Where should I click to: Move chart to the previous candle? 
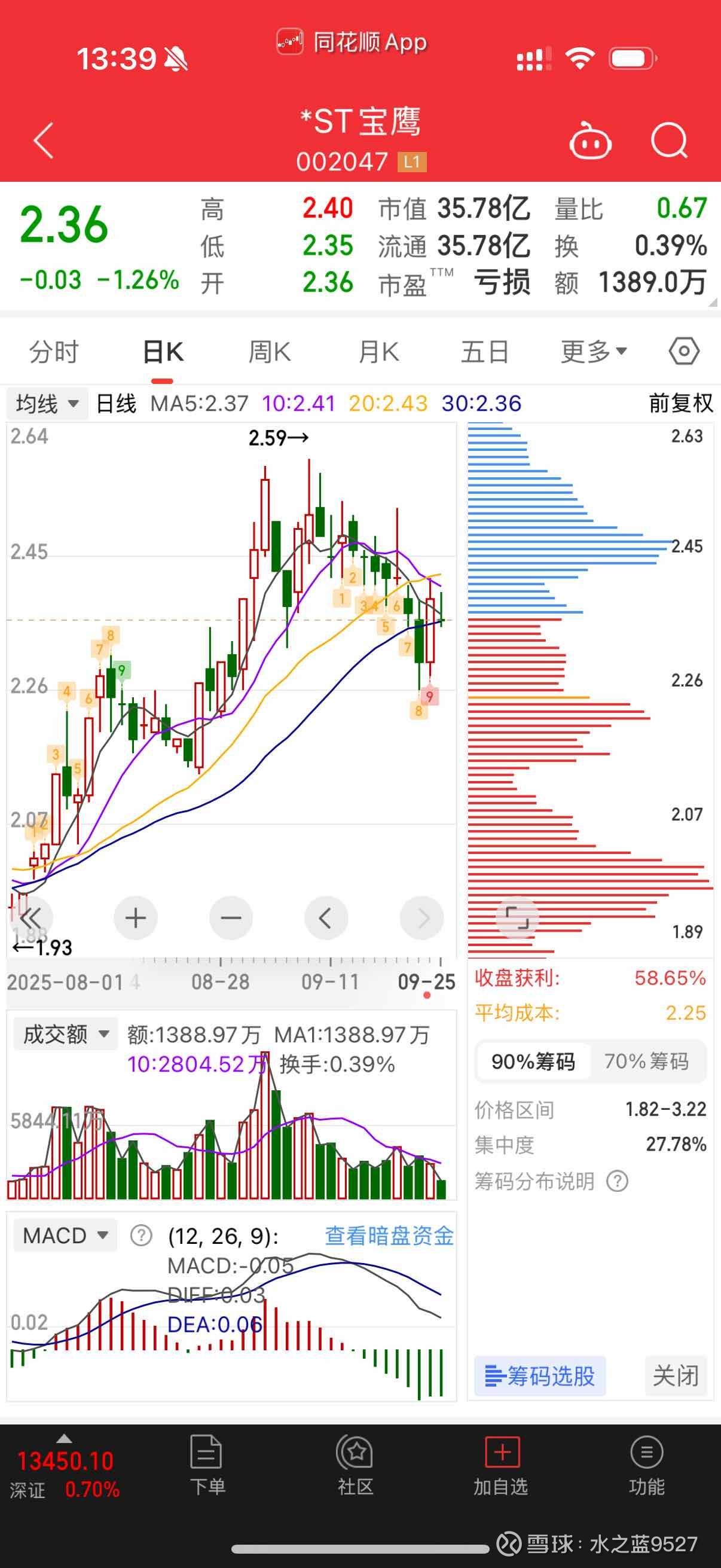point(325,917)
